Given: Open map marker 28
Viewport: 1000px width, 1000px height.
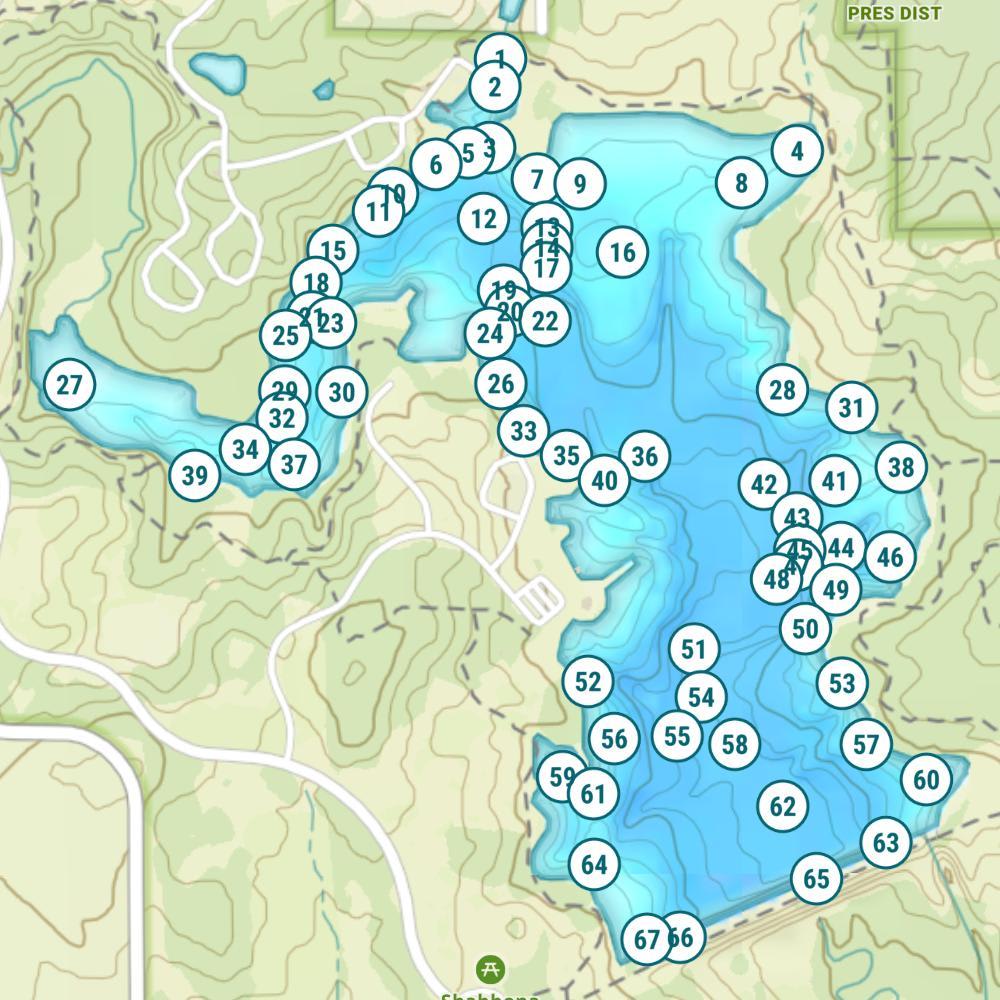Looking at the screenshot, I should click(x=783, y=390).
